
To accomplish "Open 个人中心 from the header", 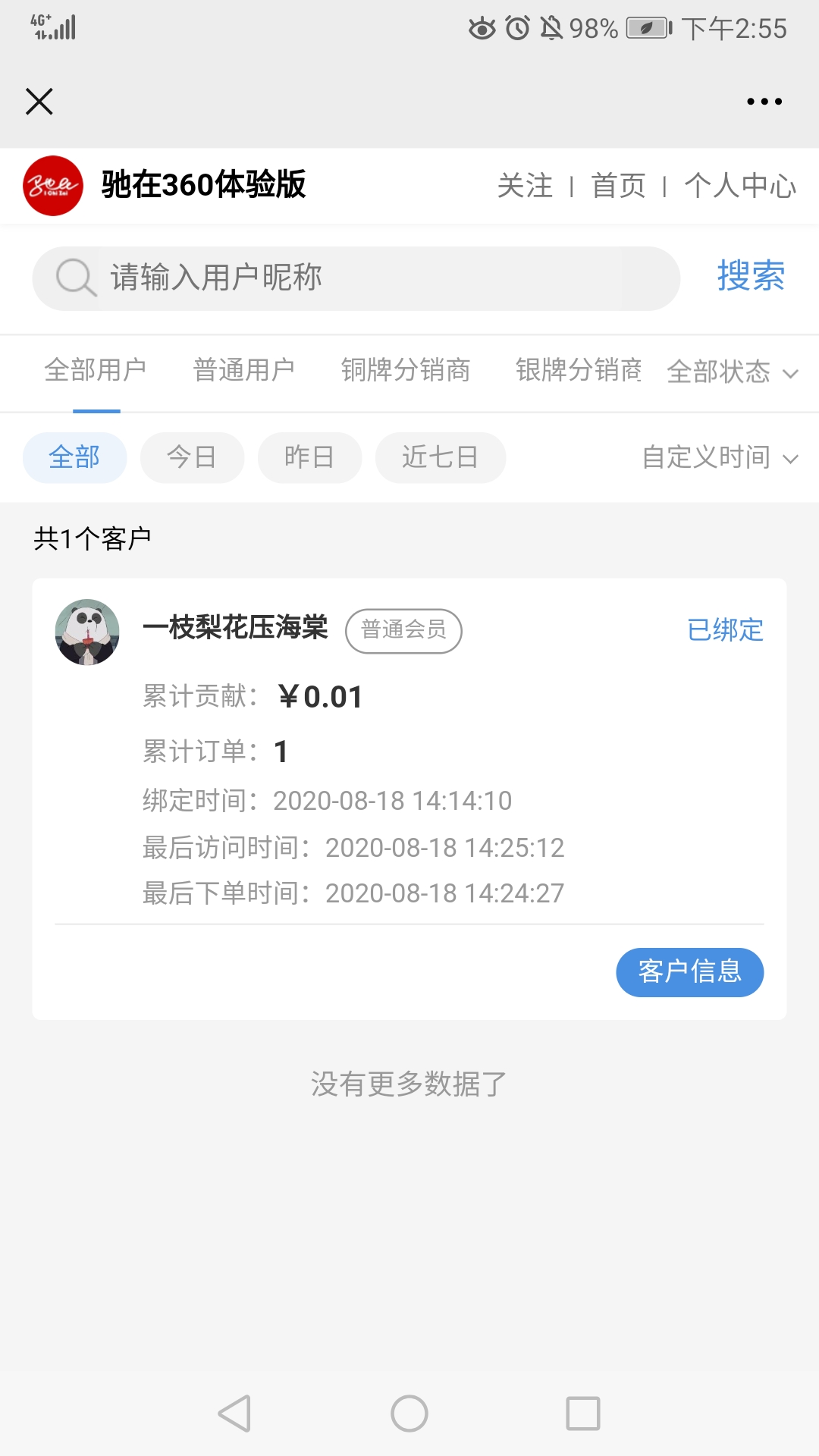I will (740, 186).
